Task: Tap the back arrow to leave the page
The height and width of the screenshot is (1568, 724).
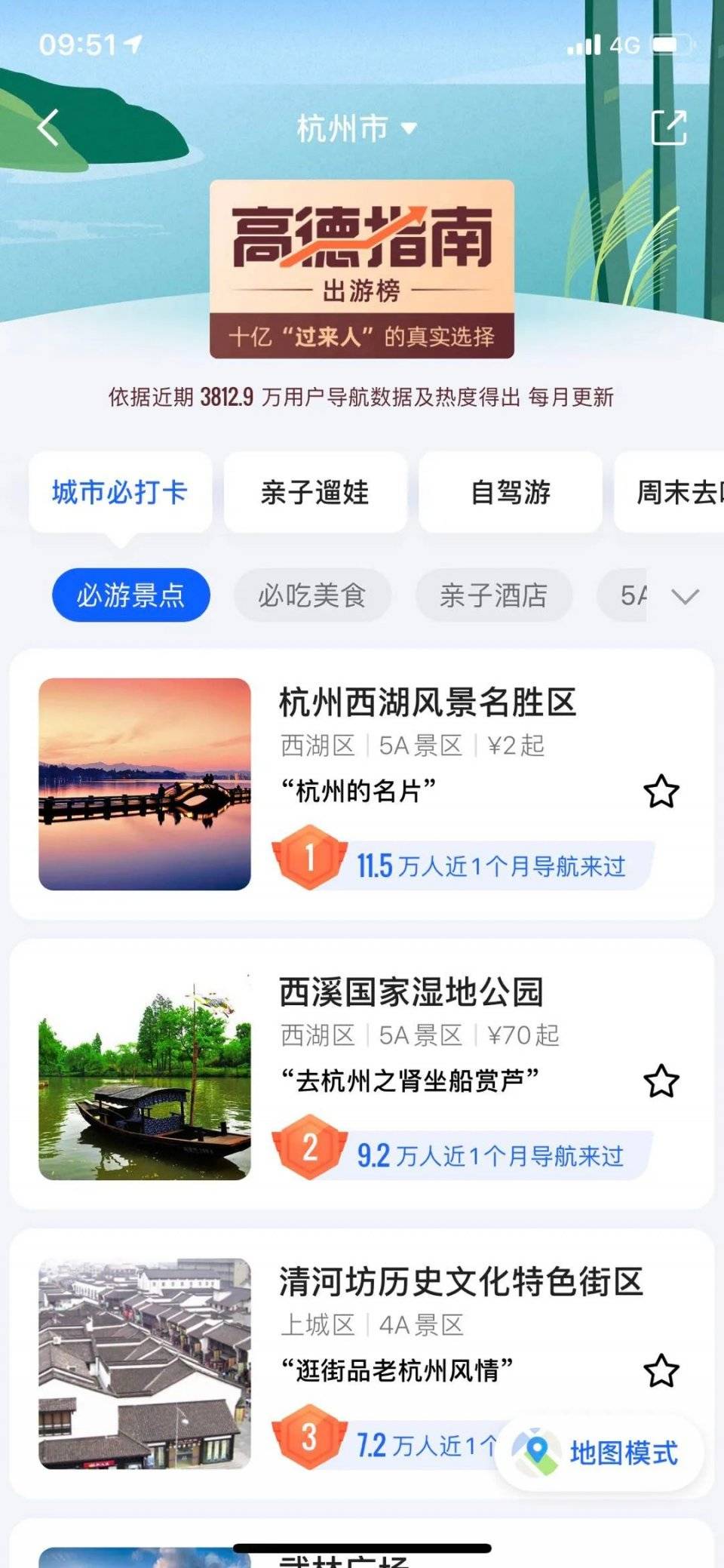Action: click(x=49, y=127)
